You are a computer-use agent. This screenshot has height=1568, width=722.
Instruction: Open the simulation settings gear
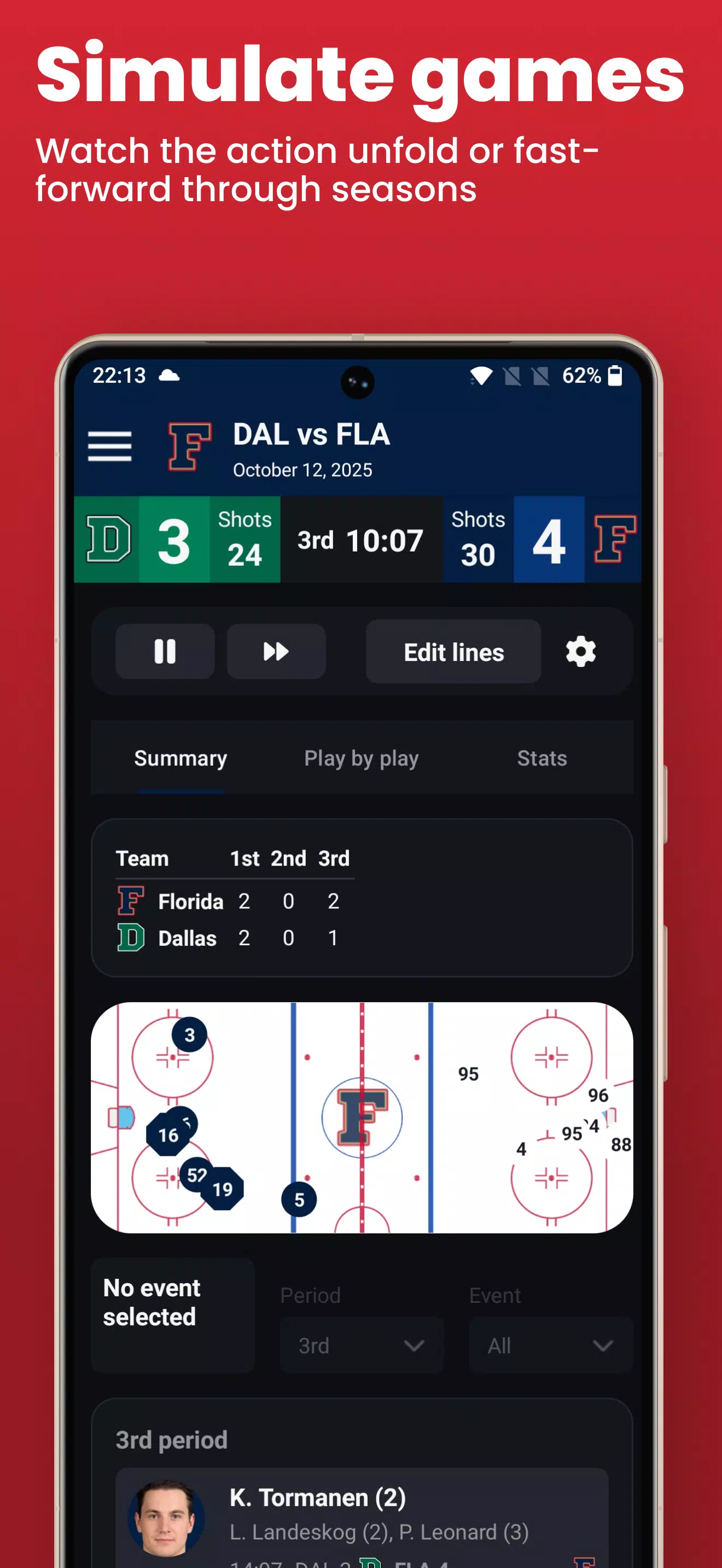(x=579, y=651)
